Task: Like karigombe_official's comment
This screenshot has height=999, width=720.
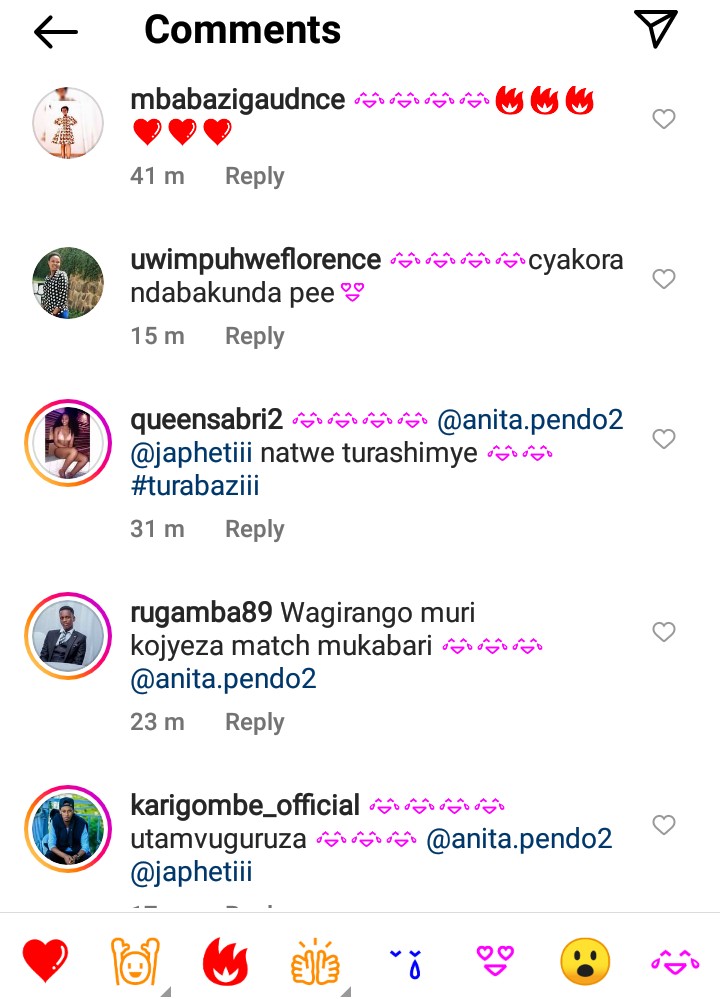Action: (663, 825)
